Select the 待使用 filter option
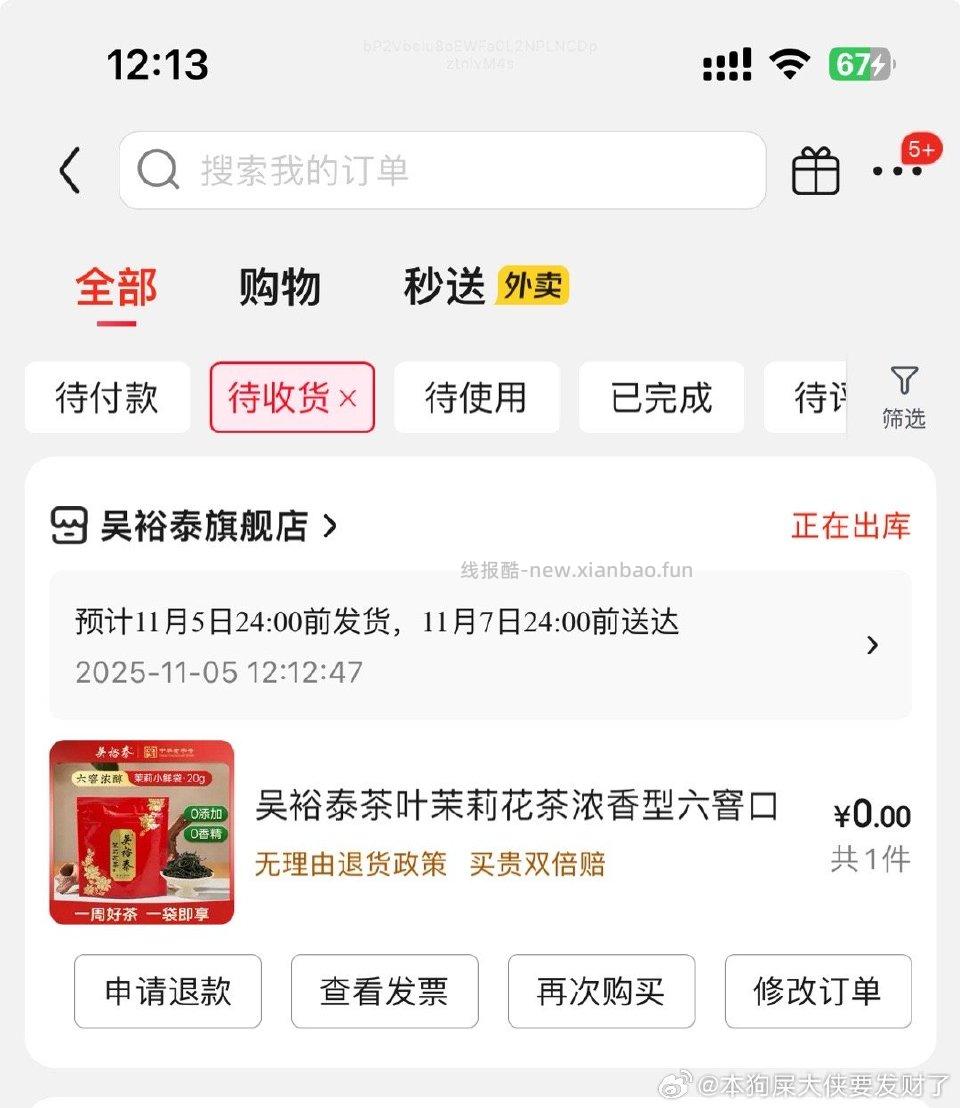The width and height of the screenshot is (960, 1108). click(477, 397)
